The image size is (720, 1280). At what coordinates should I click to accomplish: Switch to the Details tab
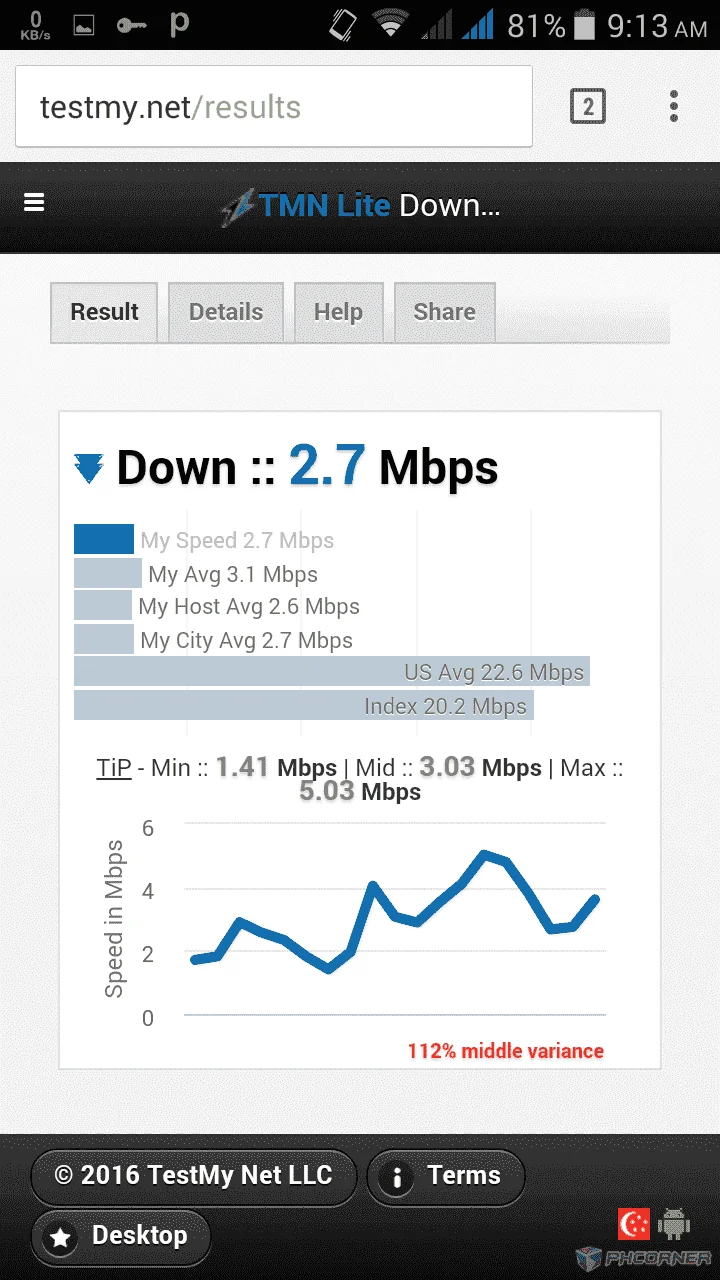tap(226, 312)
